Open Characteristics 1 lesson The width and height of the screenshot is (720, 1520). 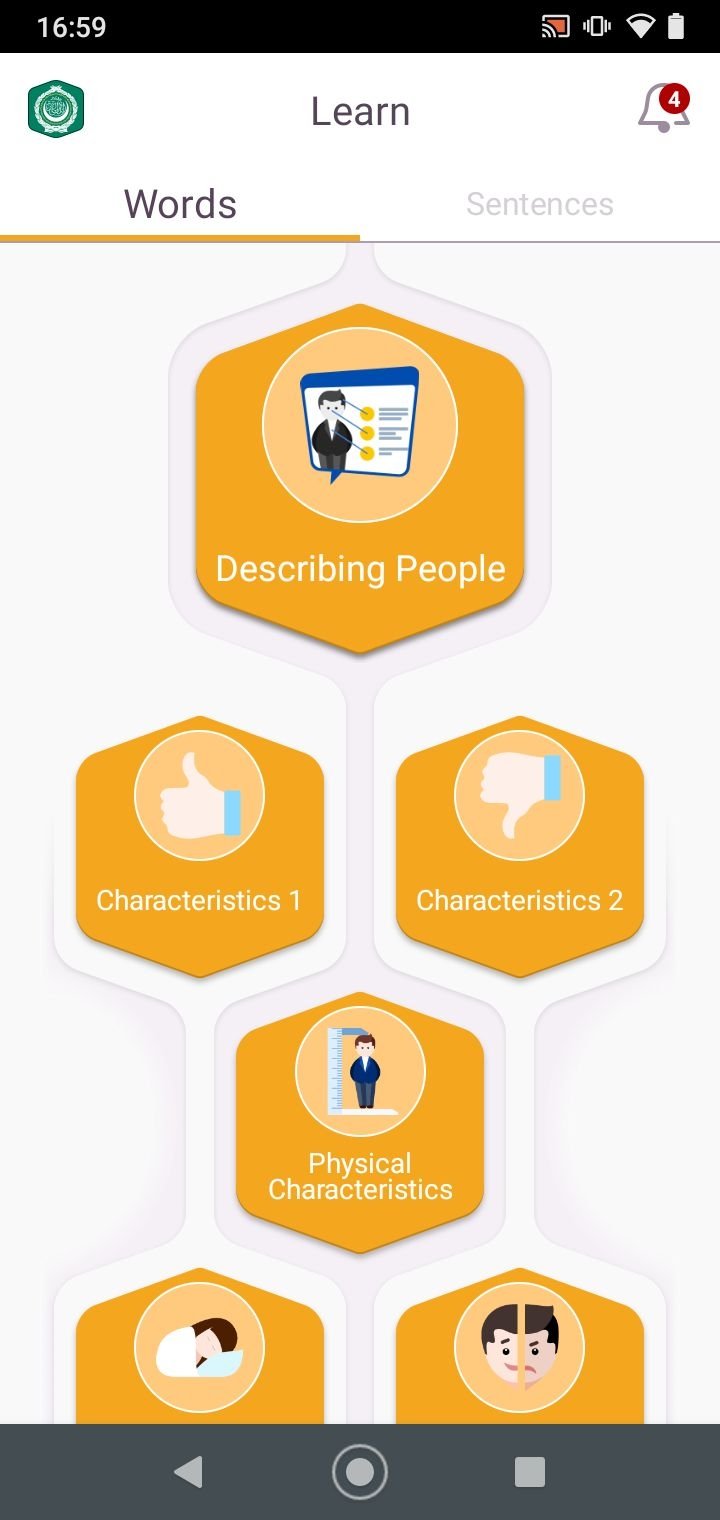(x=199, y=845)
